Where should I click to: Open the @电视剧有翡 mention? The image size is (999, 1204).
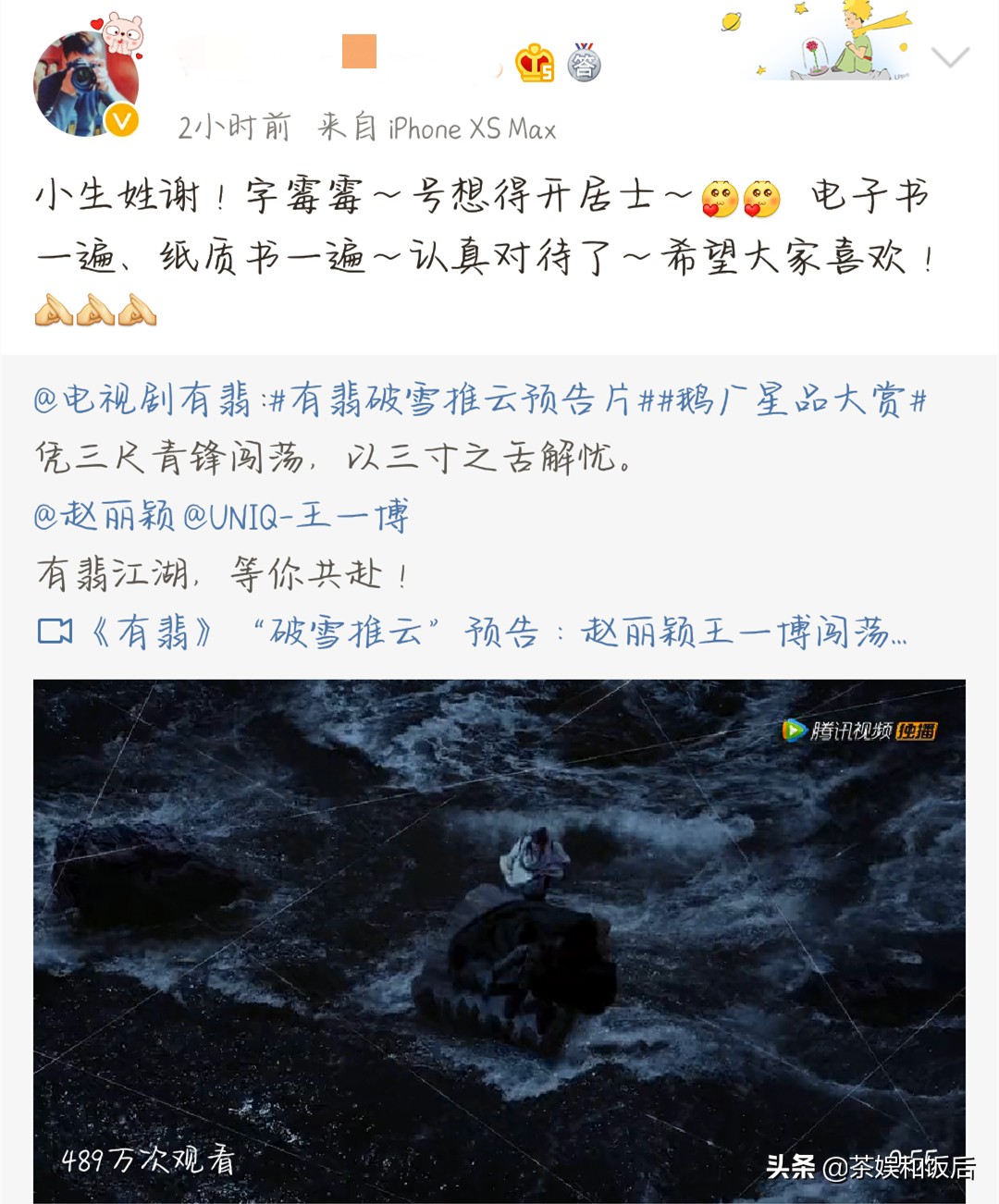click(x=142, y=399)
